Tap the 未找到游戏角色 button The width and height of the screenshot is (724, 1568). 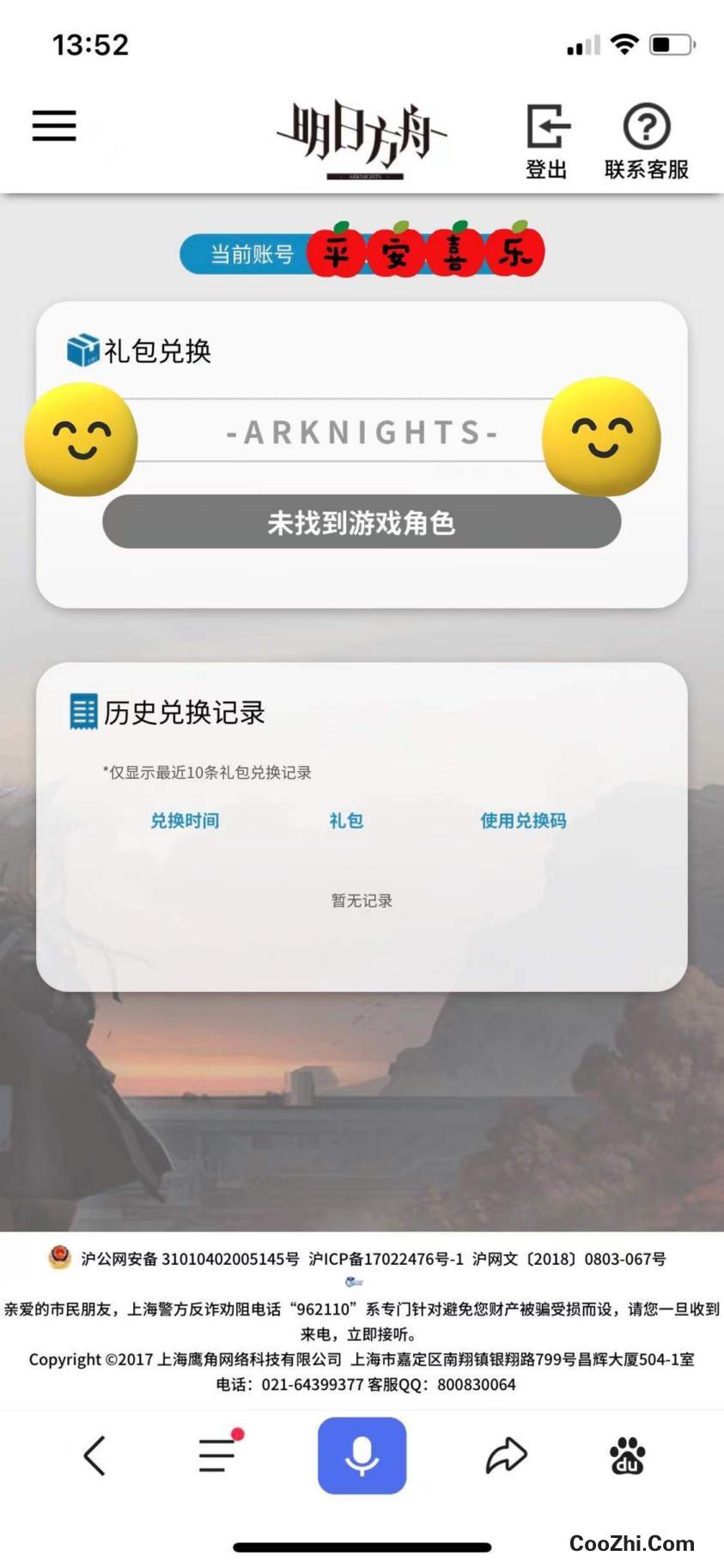[x=362, y=521]
